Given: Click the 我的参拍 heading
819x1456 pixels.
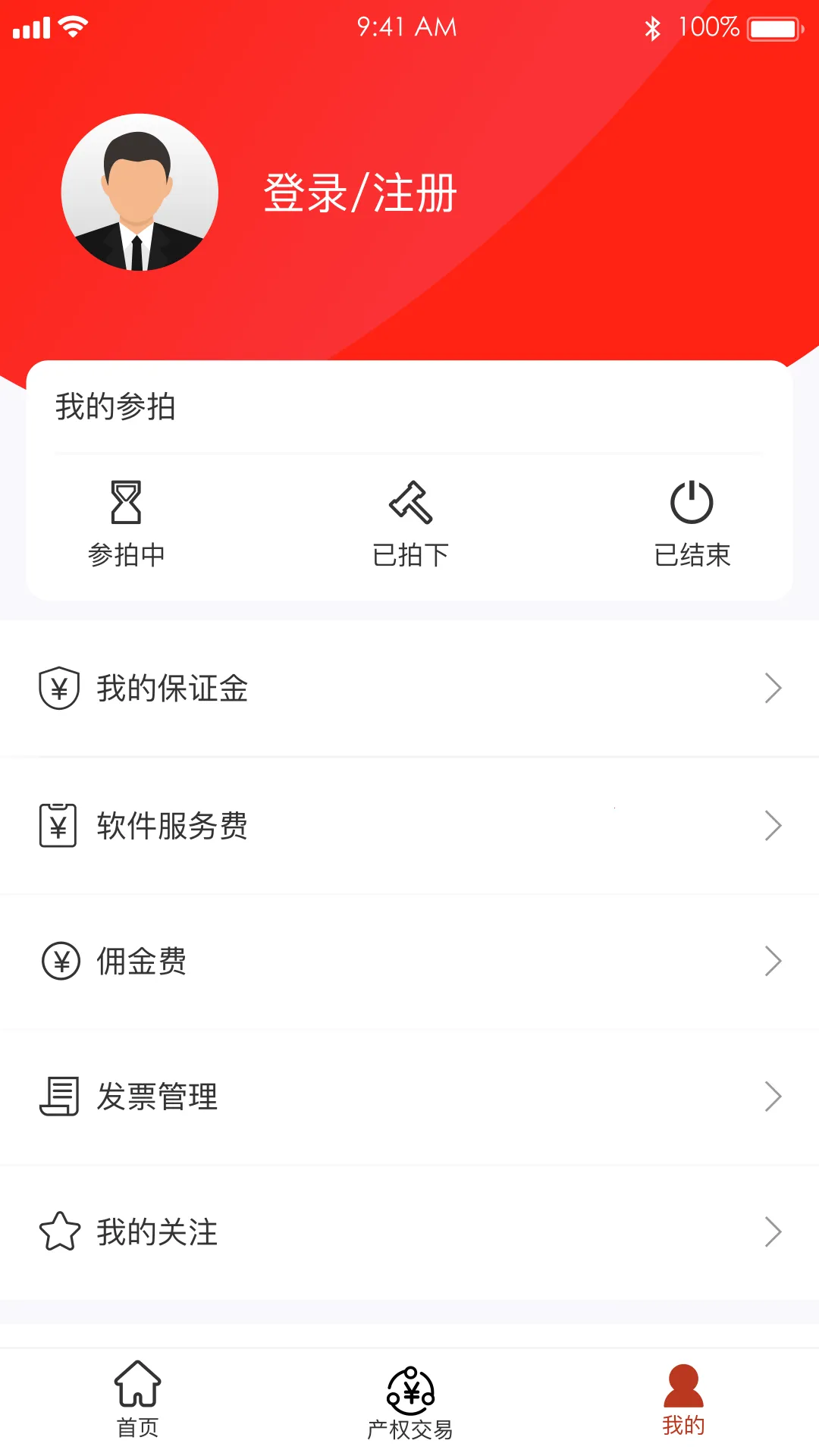Looking at the screenshot, I should (x=115, y=406).
